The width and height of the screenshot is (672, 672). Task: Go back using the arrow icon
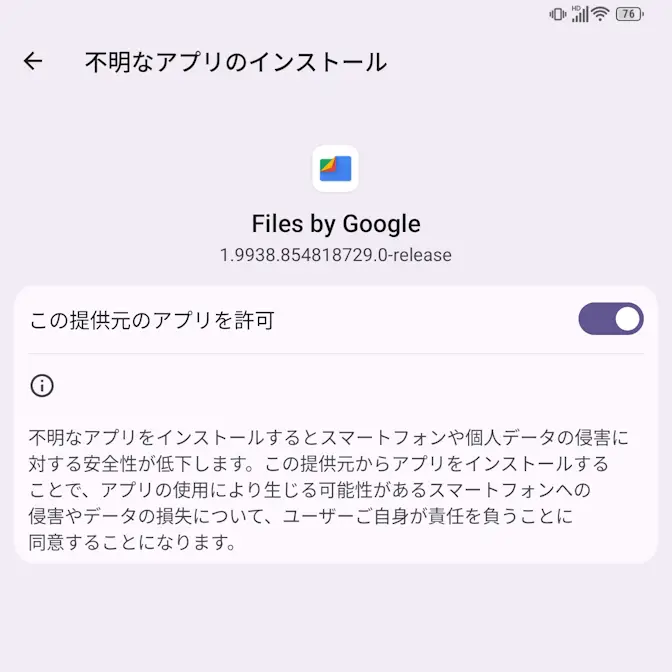click(x=33, y=62)
